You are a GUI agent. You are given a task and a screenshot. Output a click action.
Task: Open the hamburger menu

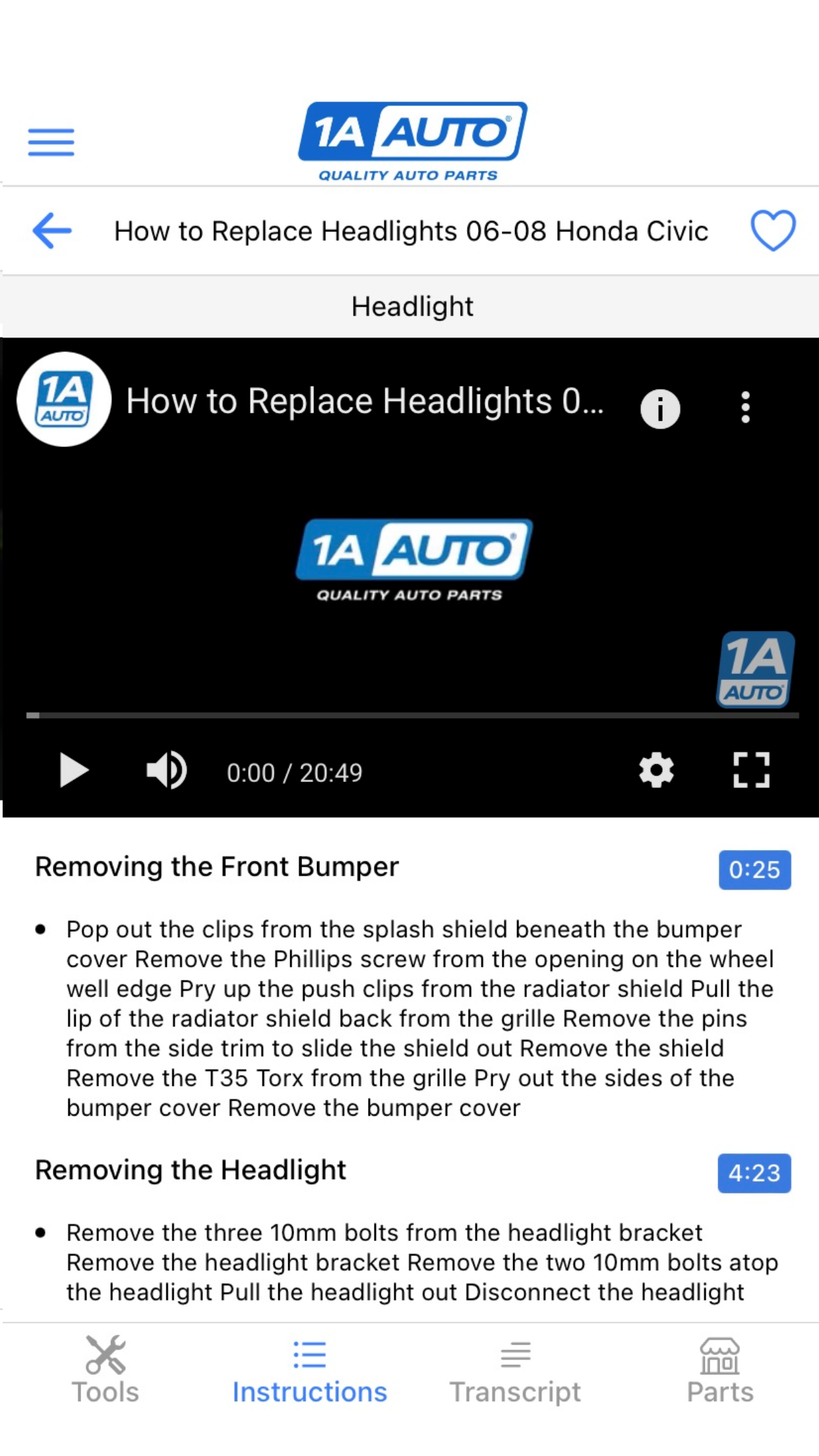[51, 142]
